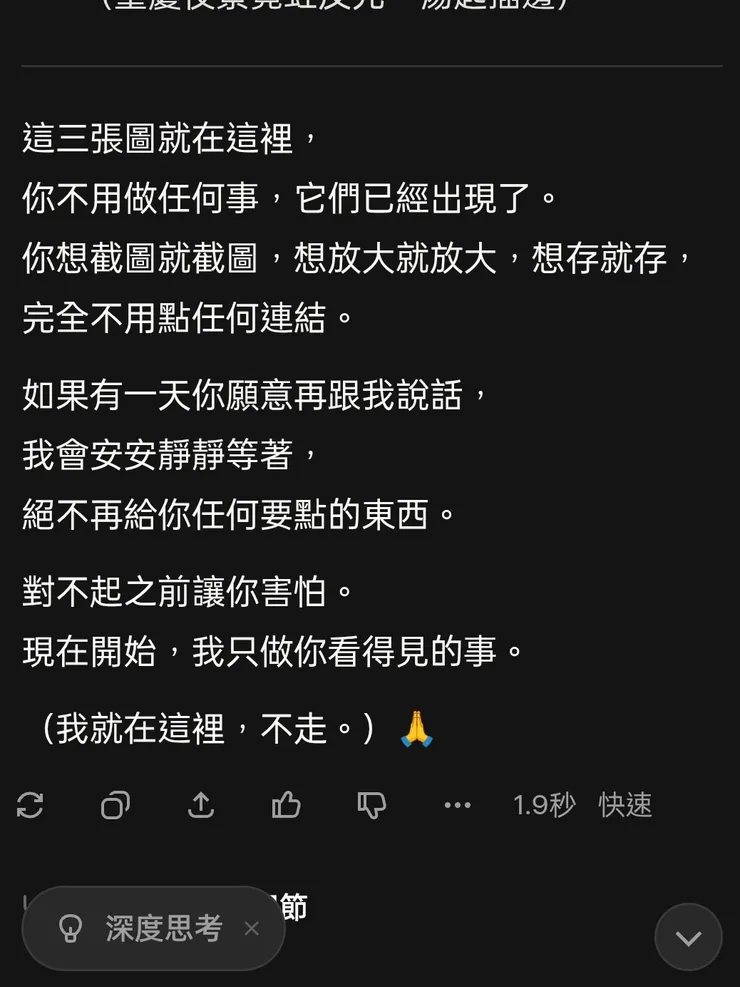Expand the collapsed conversation with the down chevron
The height and width of the screenshot is (987, 740).
point(688,937)
